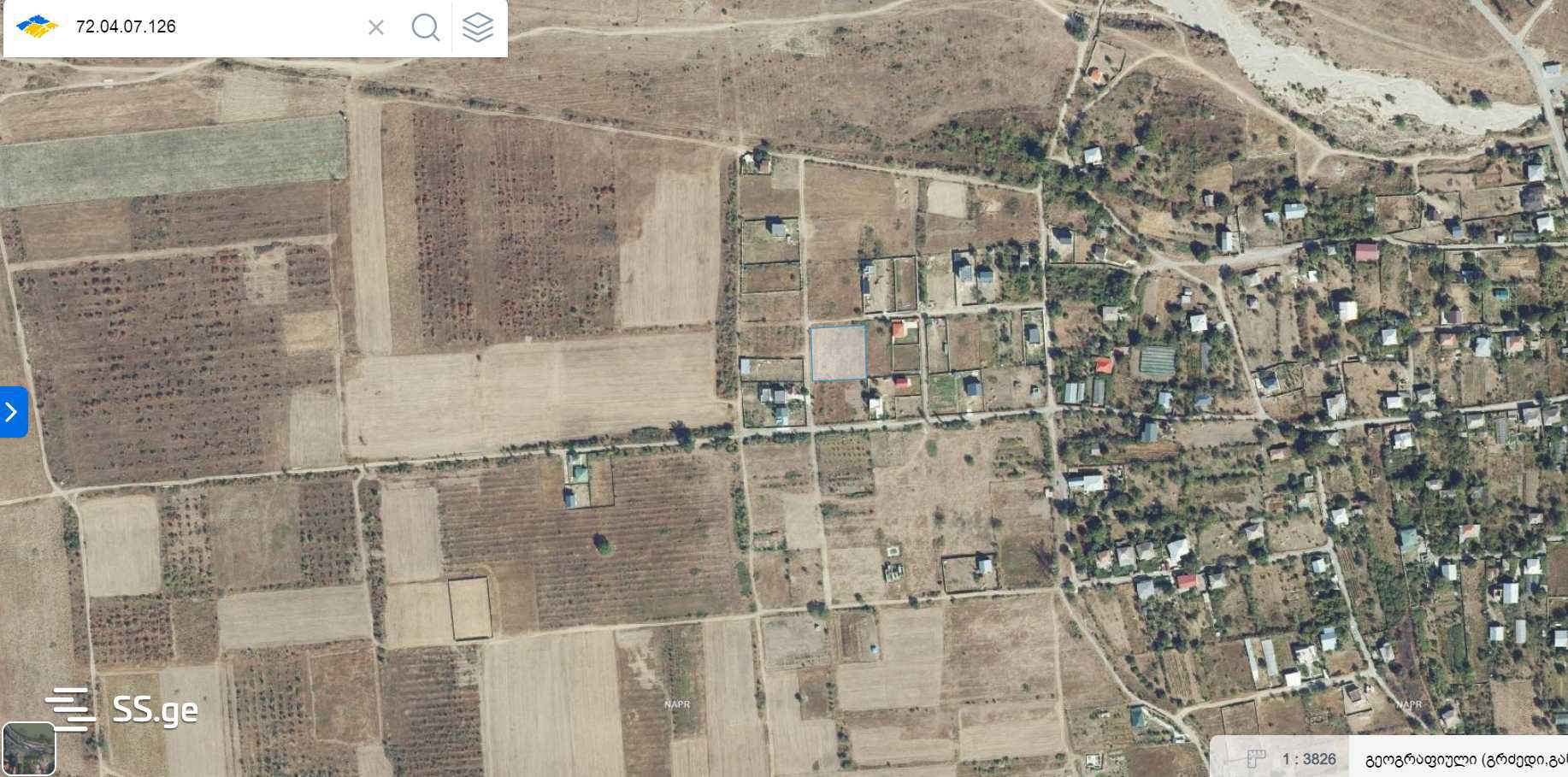Tap the search field containing 72.04.07.126
This screenshot has width=1568, height=777.
(214, 26)
